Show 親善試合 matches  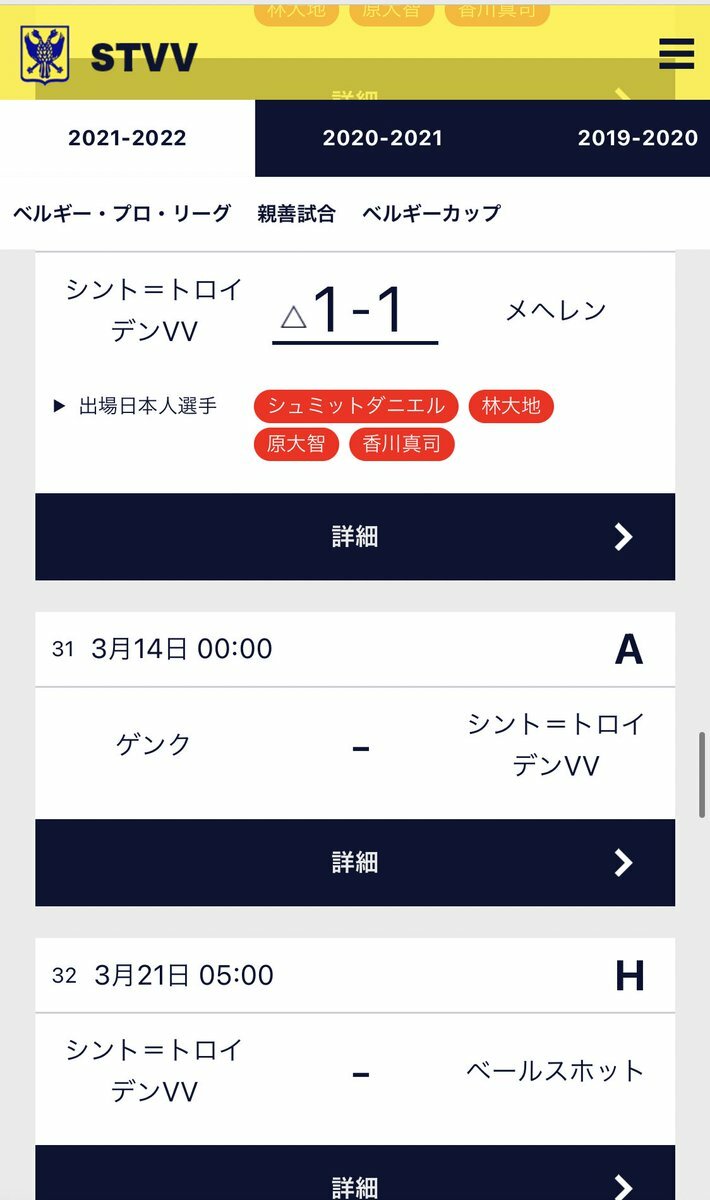[x=296, y=213]
